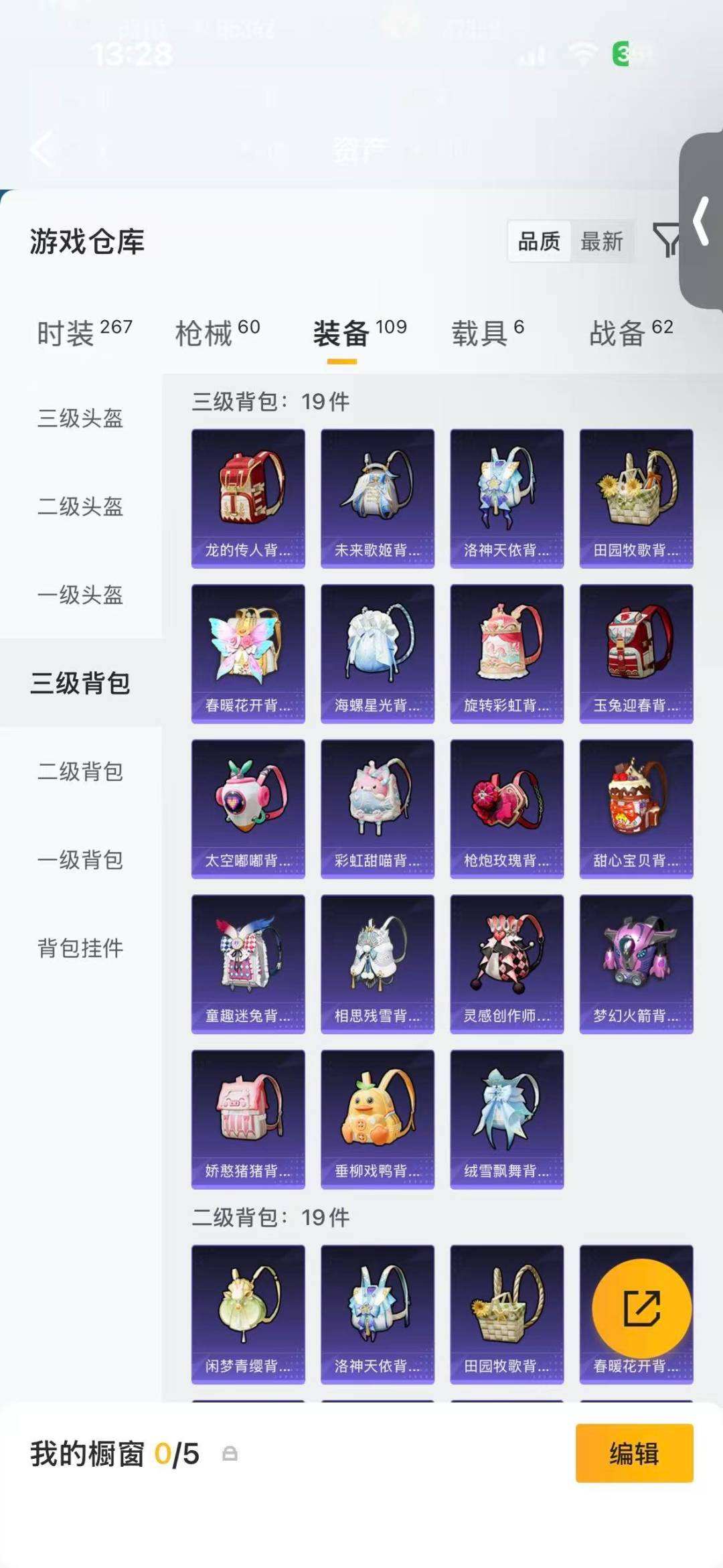Sort warehouse by 最新
The height and width of the screenshot is (1568, 723).
click(x=601, y=241)
